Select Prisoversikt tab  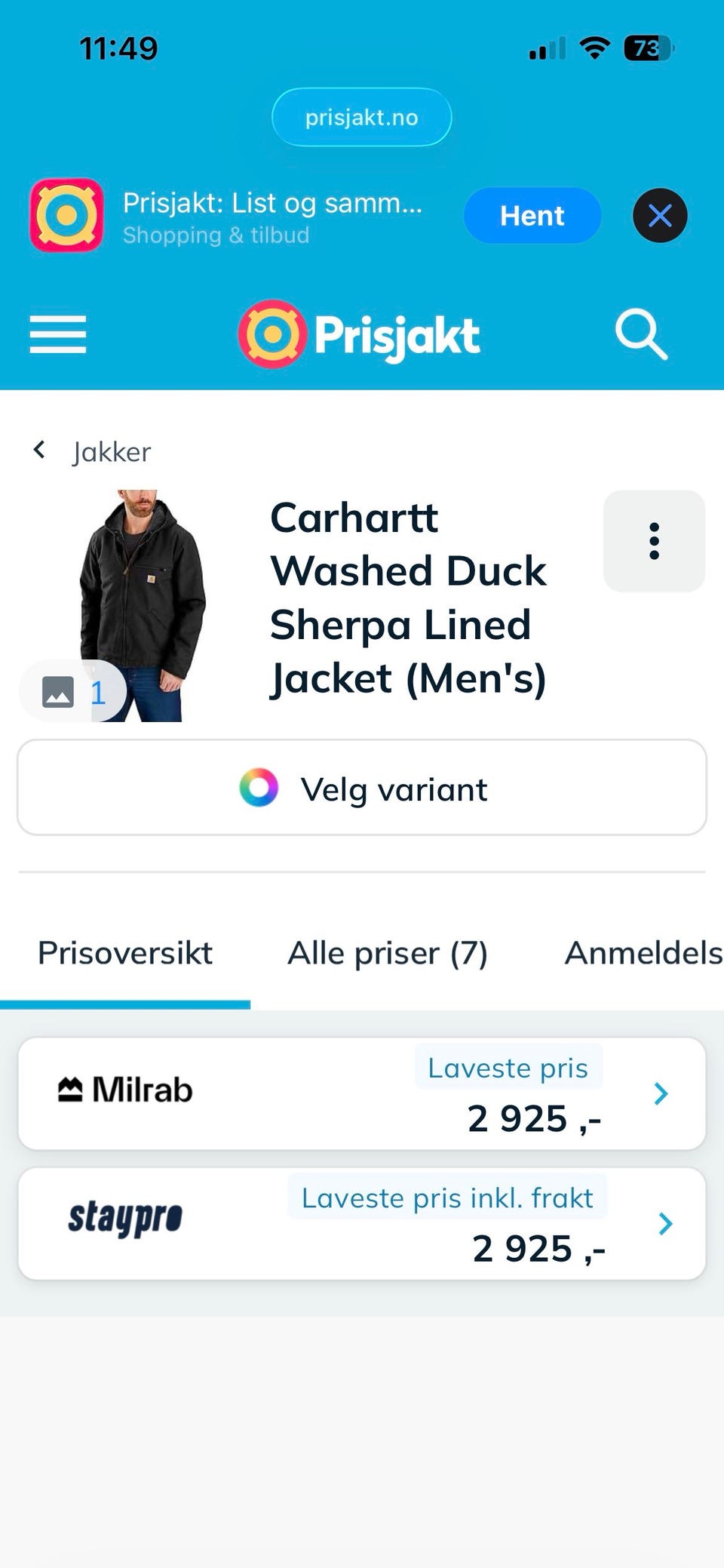126,953
